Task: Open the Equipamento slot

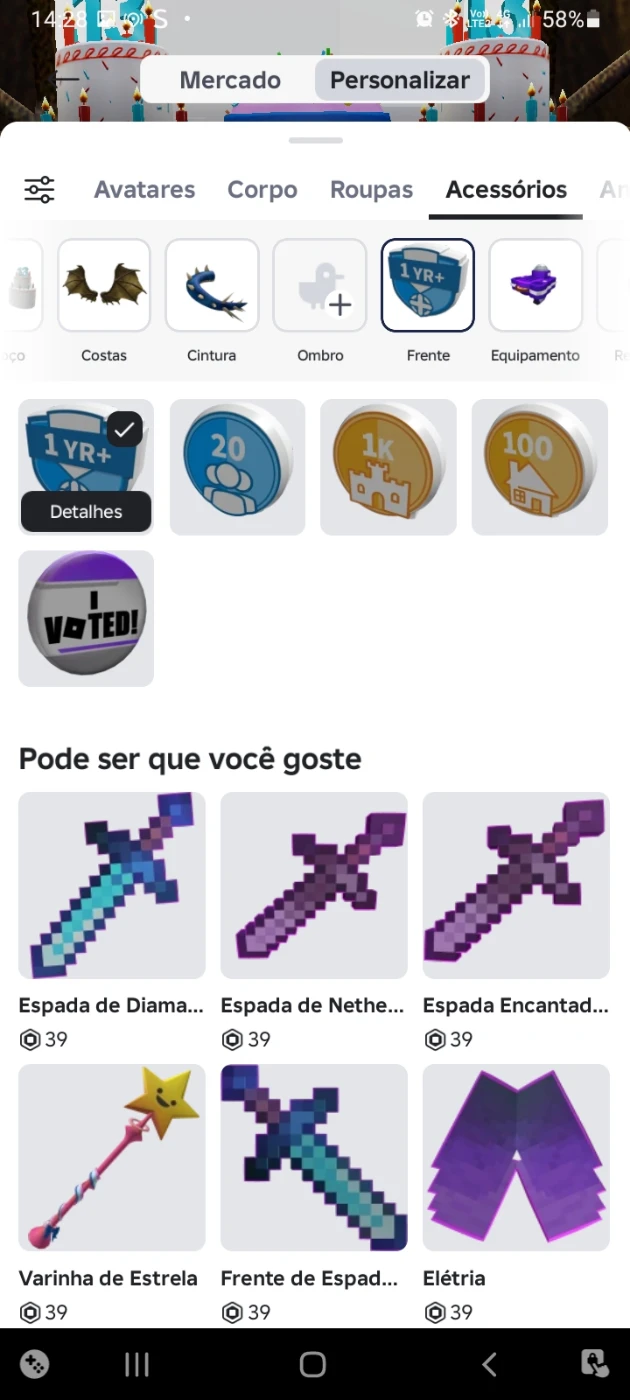Action: click(x=535, y=285)
